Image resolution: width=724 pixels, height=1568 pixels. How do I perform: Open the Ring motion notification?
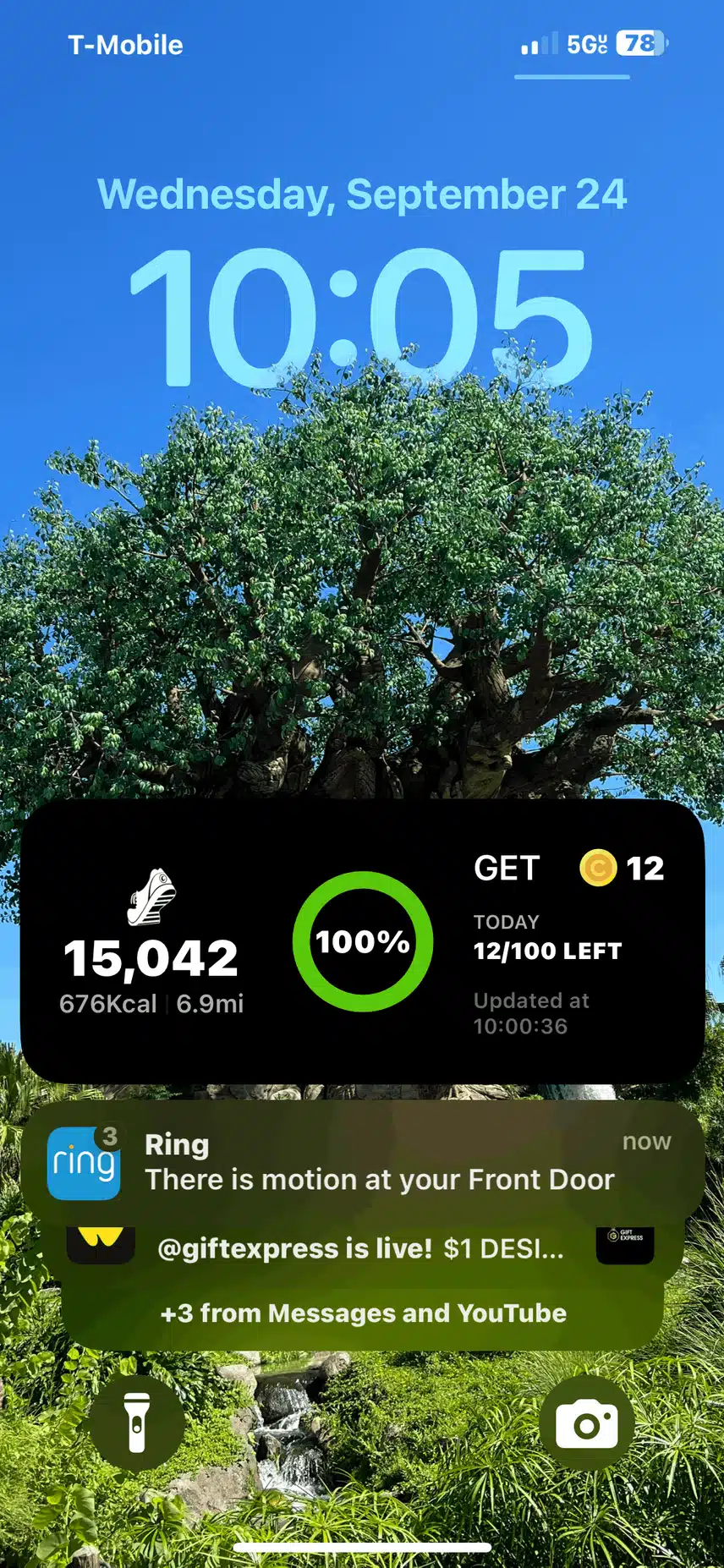coord(362,1162)
